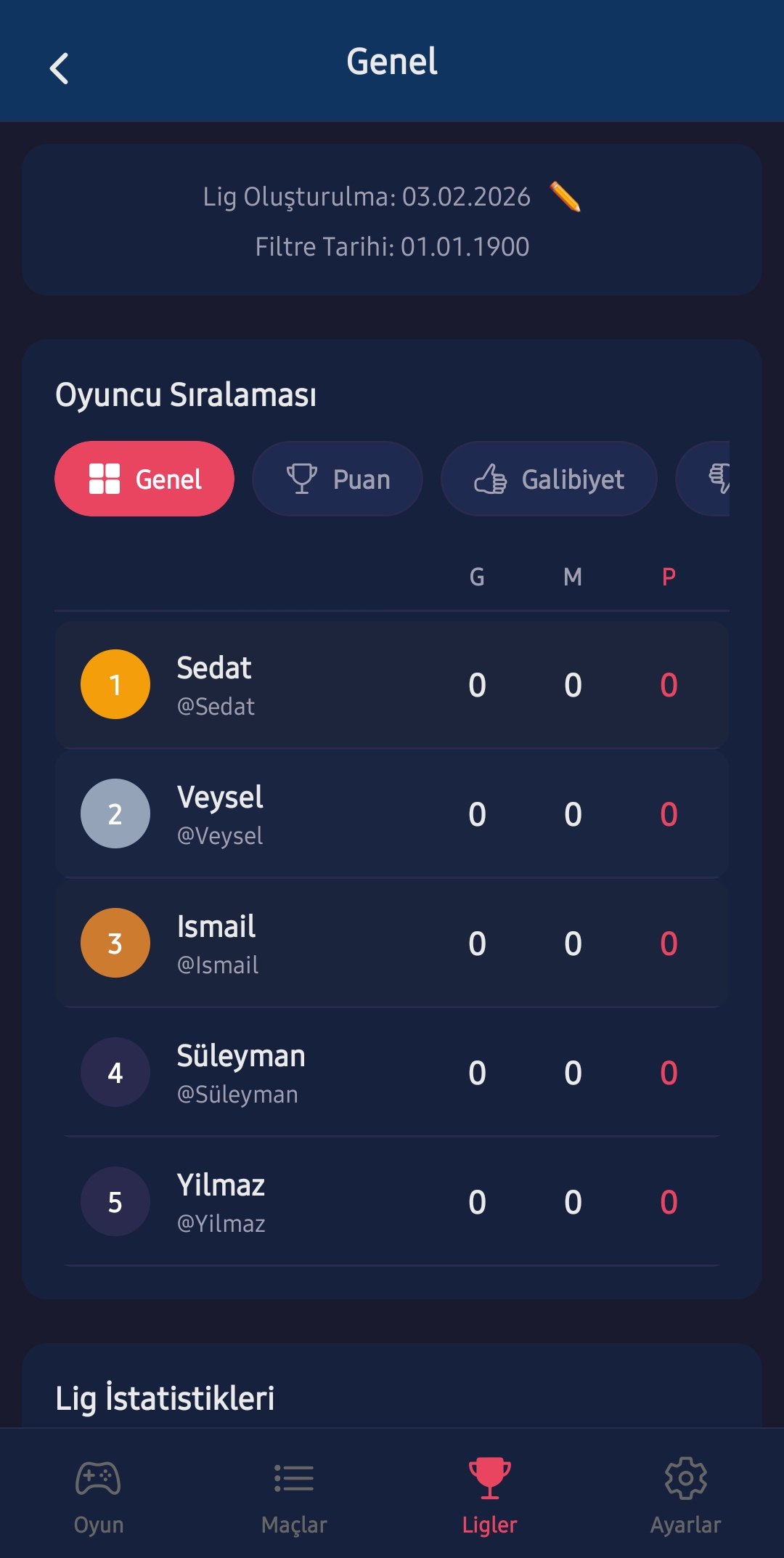Sort standings by the P column header

tap(669, 577)
